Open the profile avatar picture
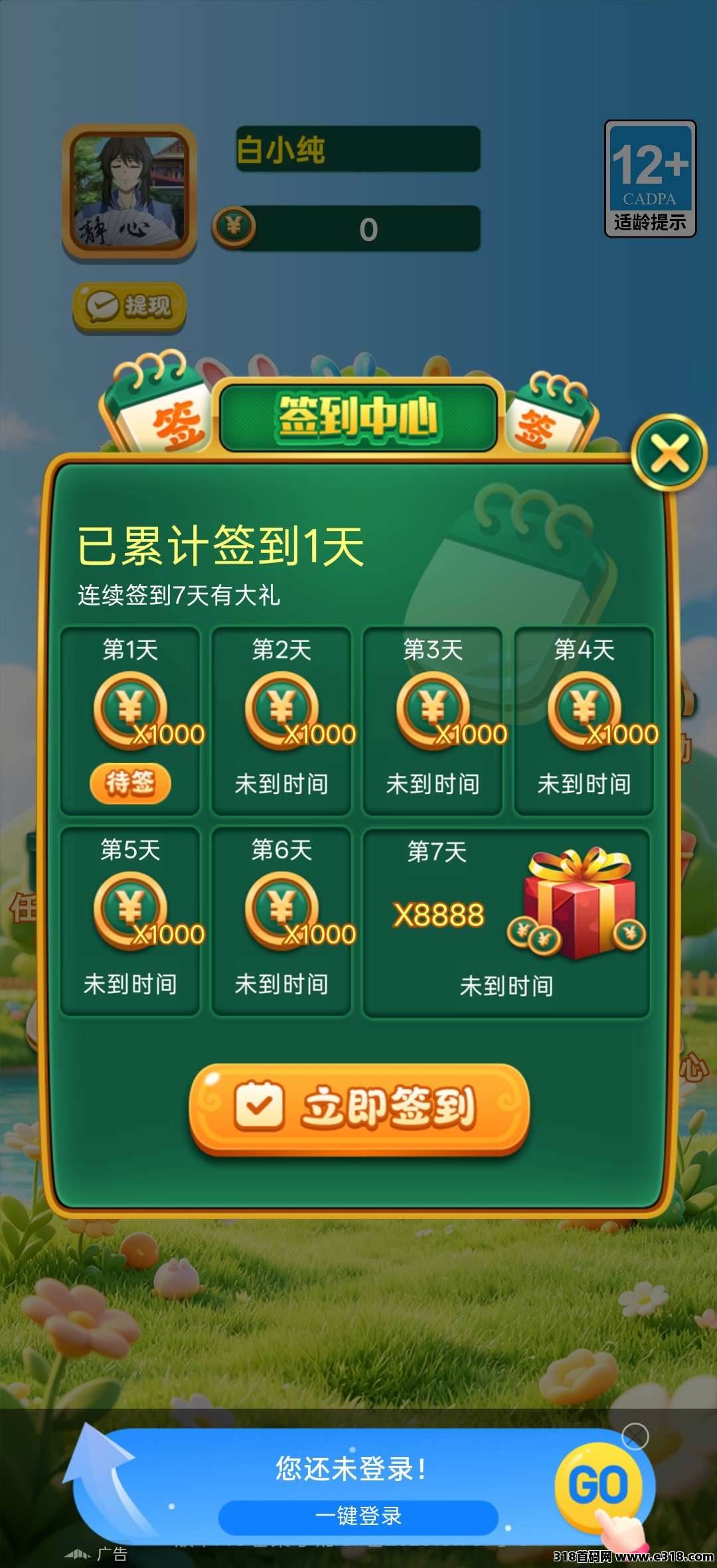 [x=129, y=192]
